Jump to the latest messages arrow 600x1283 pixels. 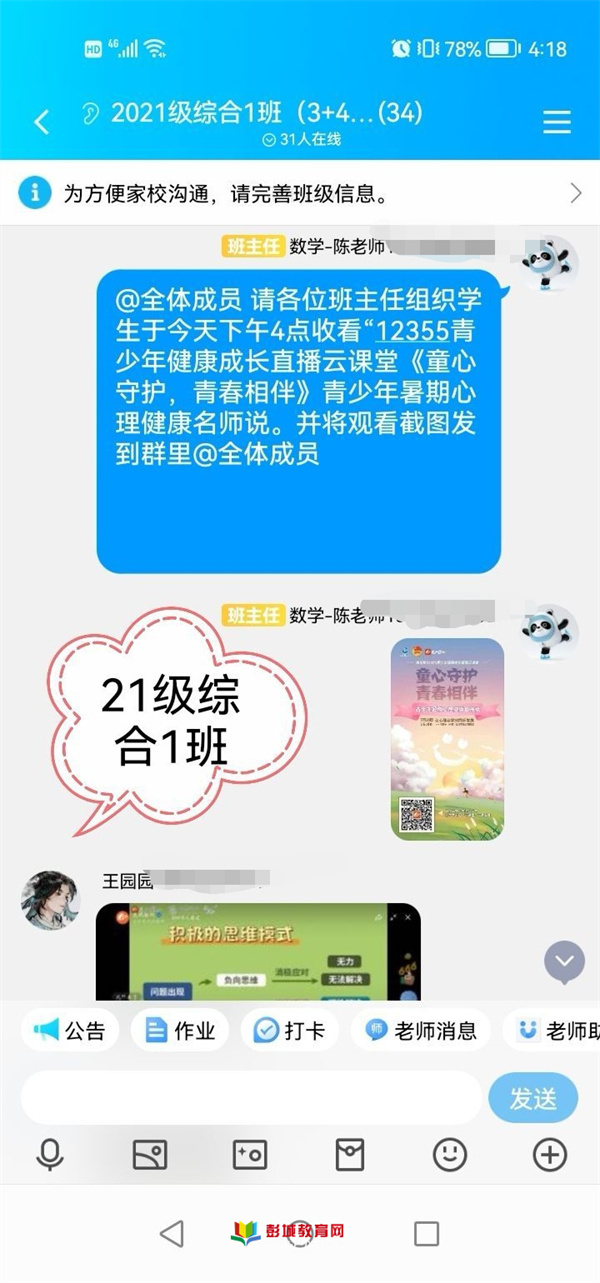tap(564, 962)
